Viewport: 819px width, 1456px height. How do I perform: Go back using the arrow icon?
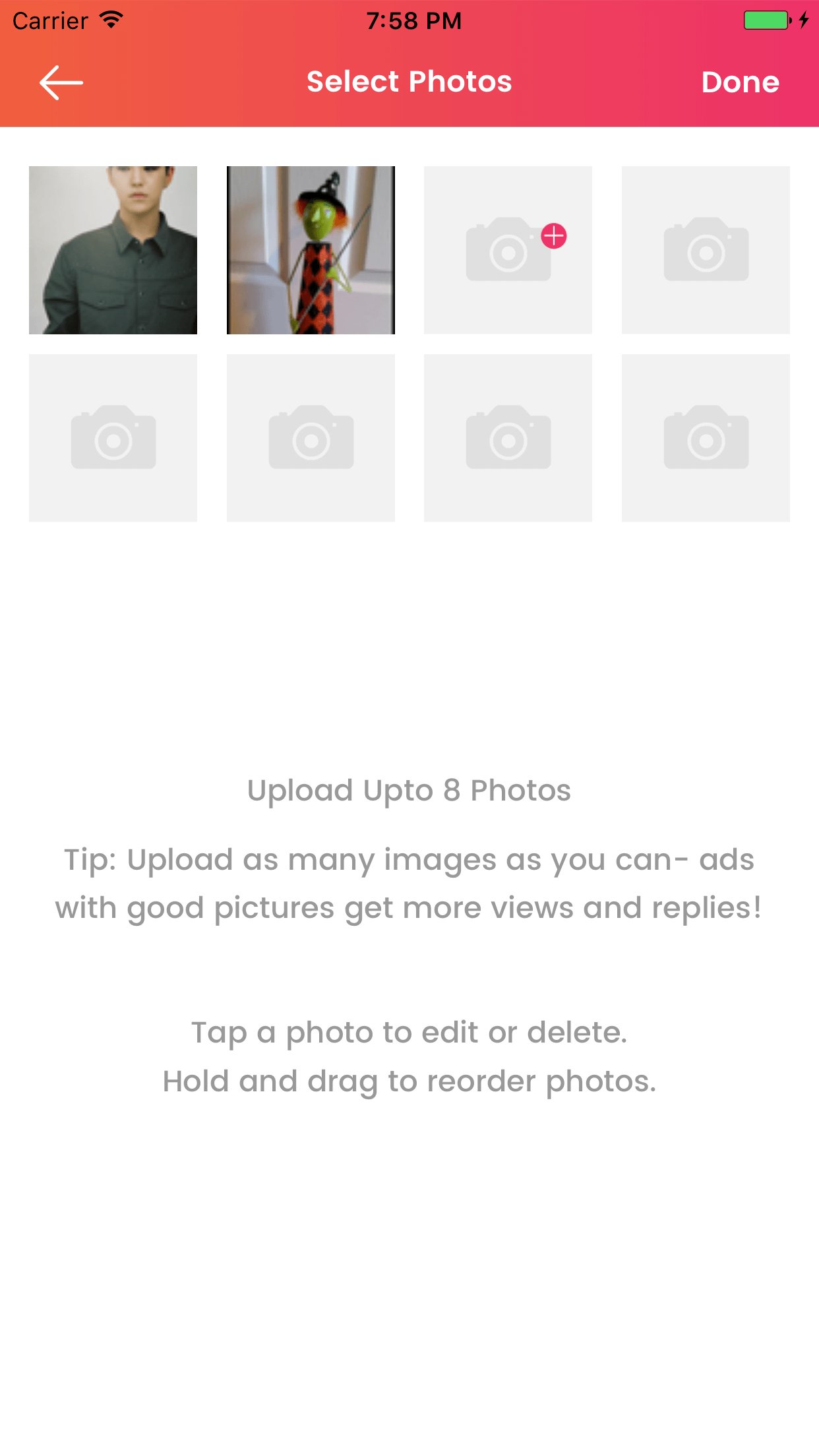(61, 82)
